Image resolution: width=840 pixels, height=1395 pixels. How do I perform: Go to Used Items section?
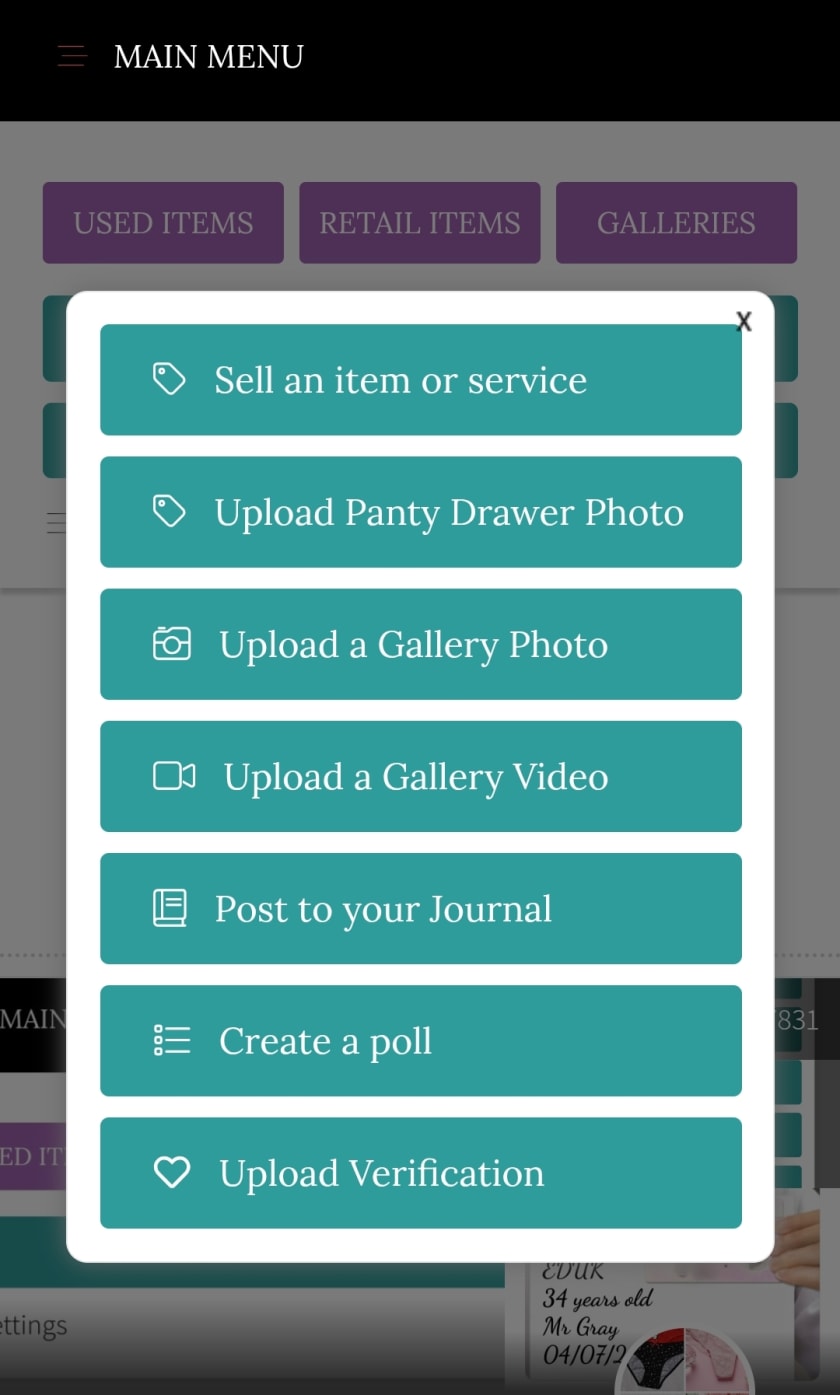coord(163,222)
